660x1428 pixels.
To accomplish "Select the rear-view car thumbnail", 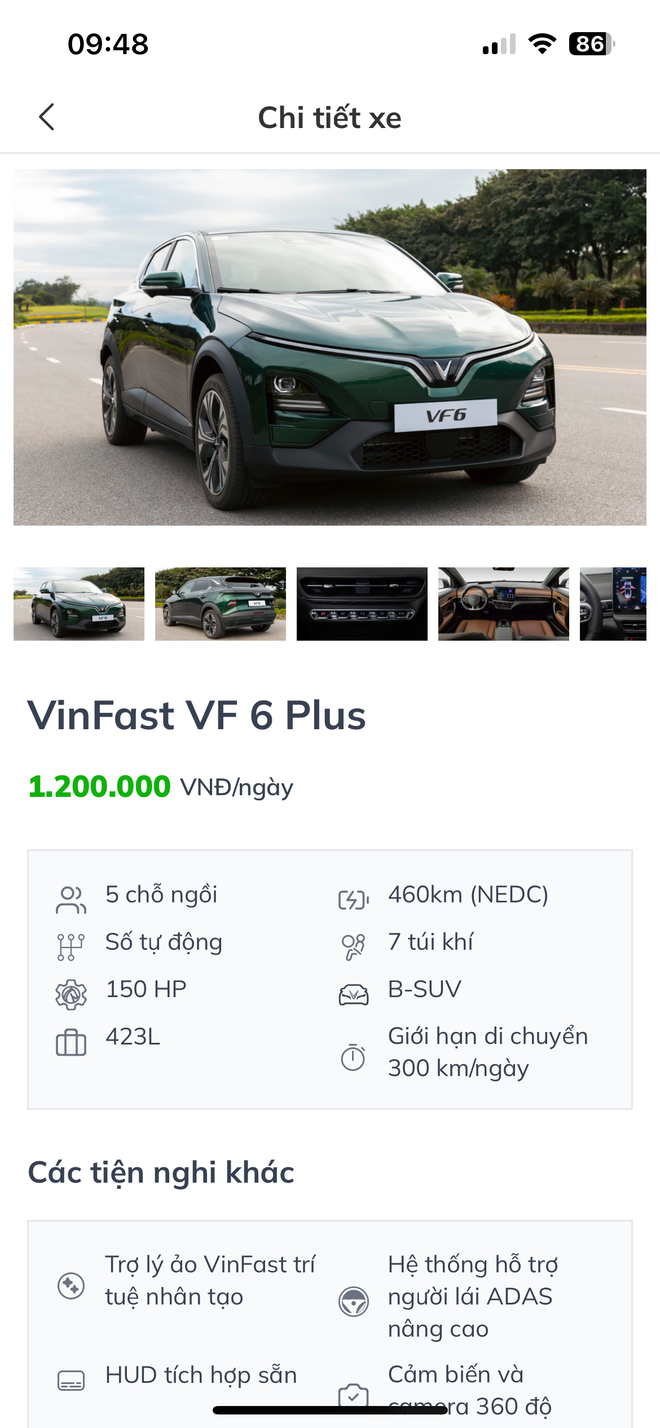I will [220, 604].
